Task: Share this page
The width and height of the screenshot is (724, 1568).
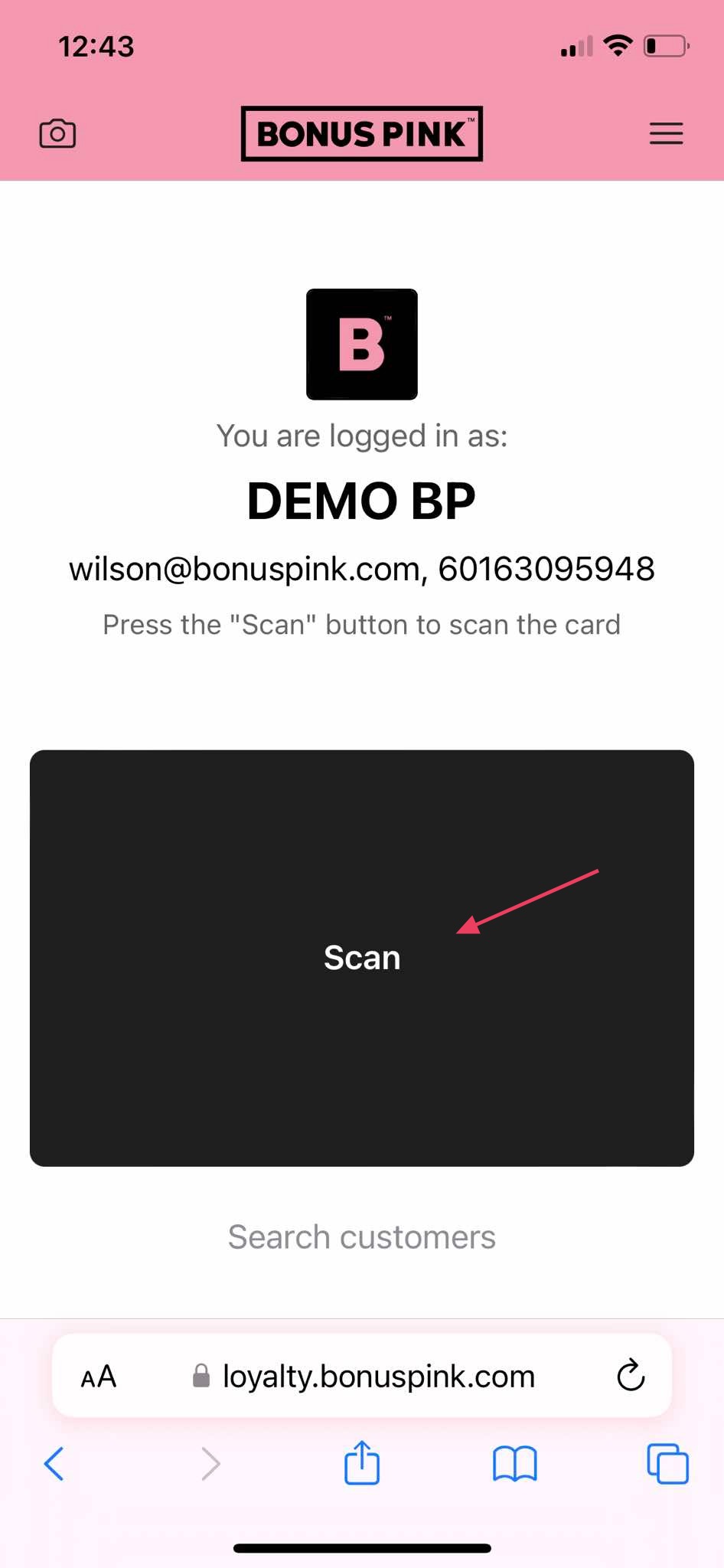Action: pos(362,1462)
